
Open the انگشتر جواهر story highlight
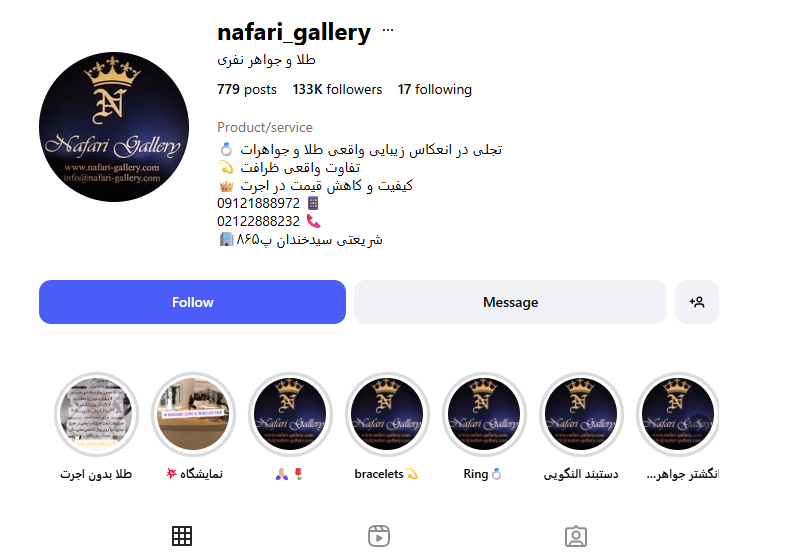tap(679, 415)
